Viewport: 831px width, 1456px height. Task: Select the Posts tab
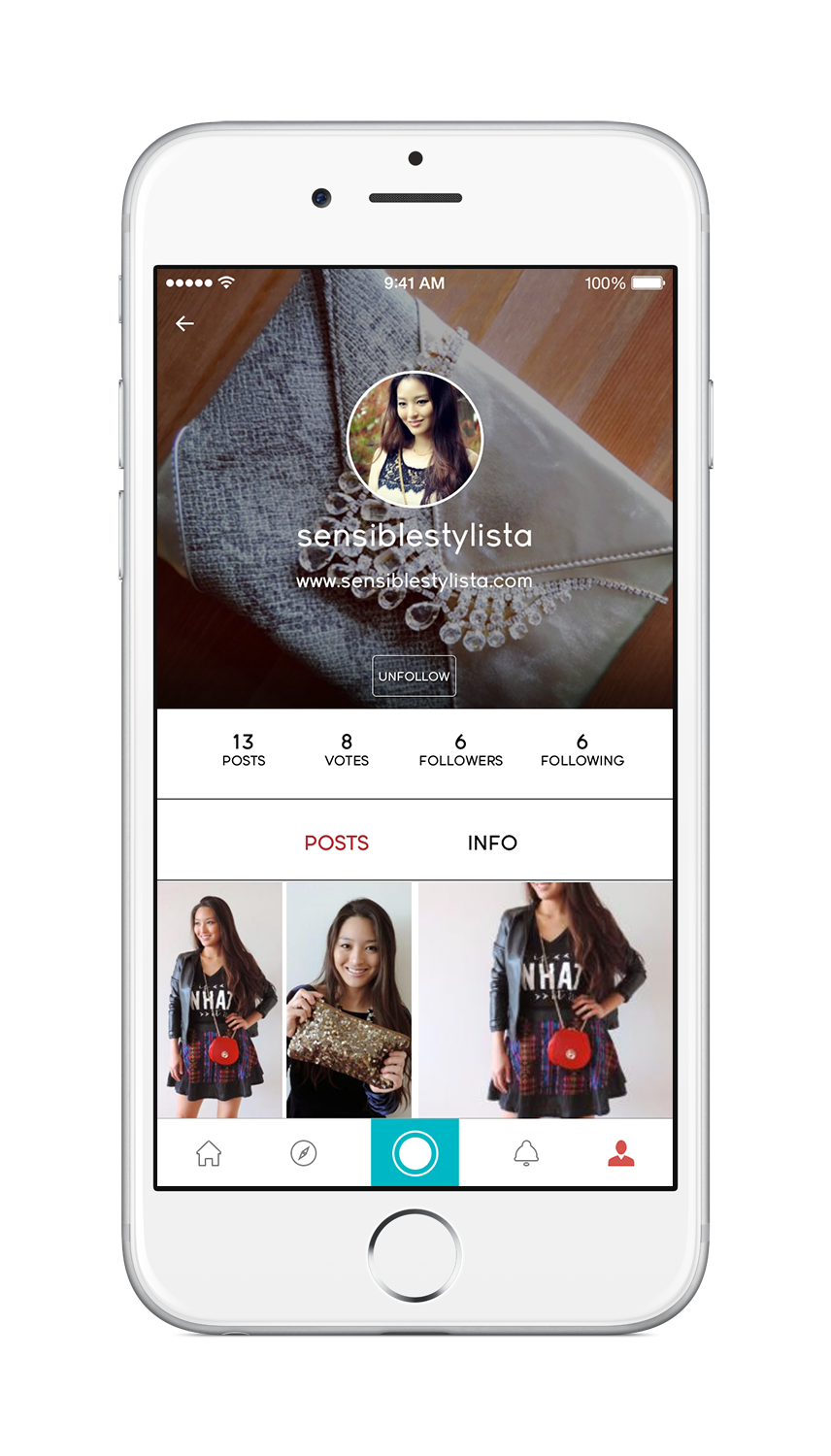(337, 843)
